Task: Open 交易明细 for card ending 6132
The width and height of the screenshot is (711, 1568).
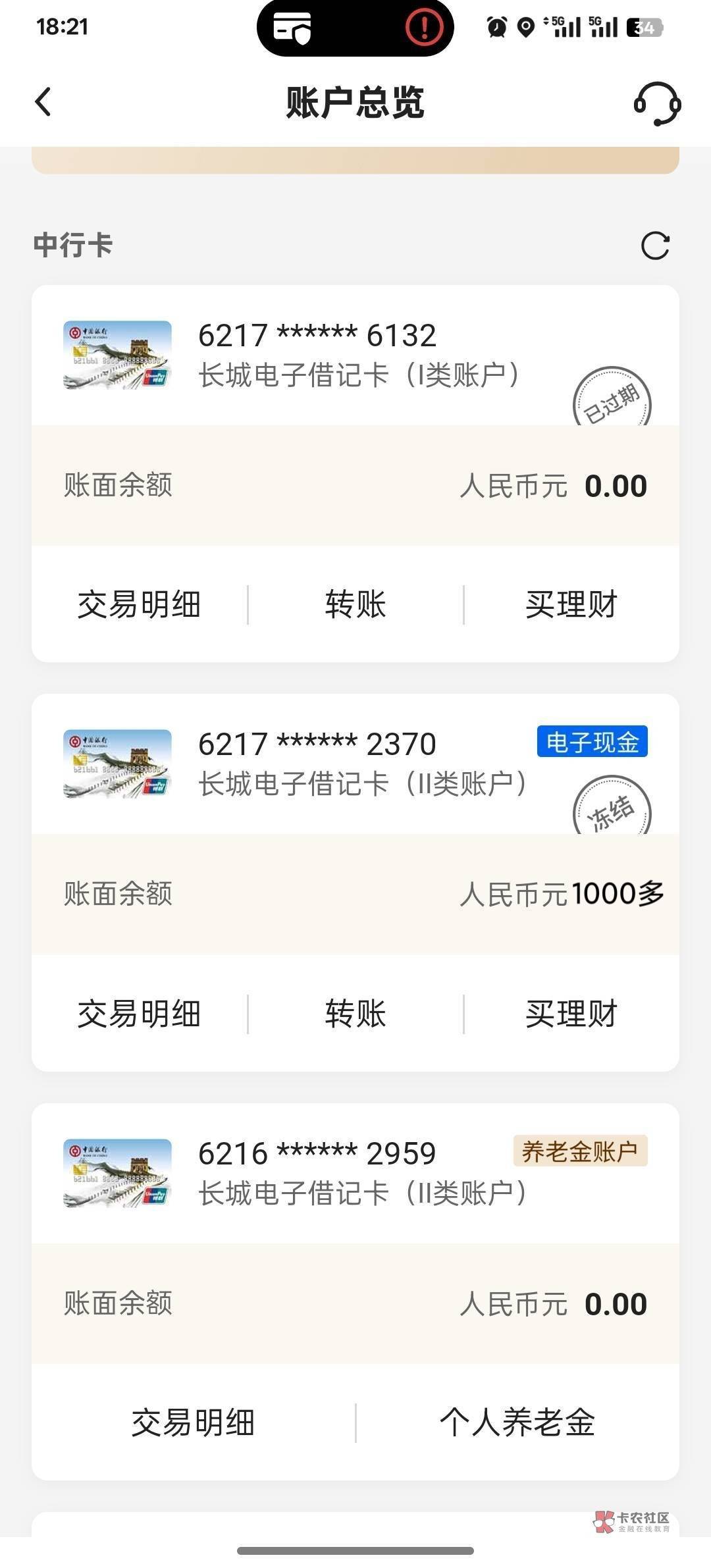Action: [139, 604]
